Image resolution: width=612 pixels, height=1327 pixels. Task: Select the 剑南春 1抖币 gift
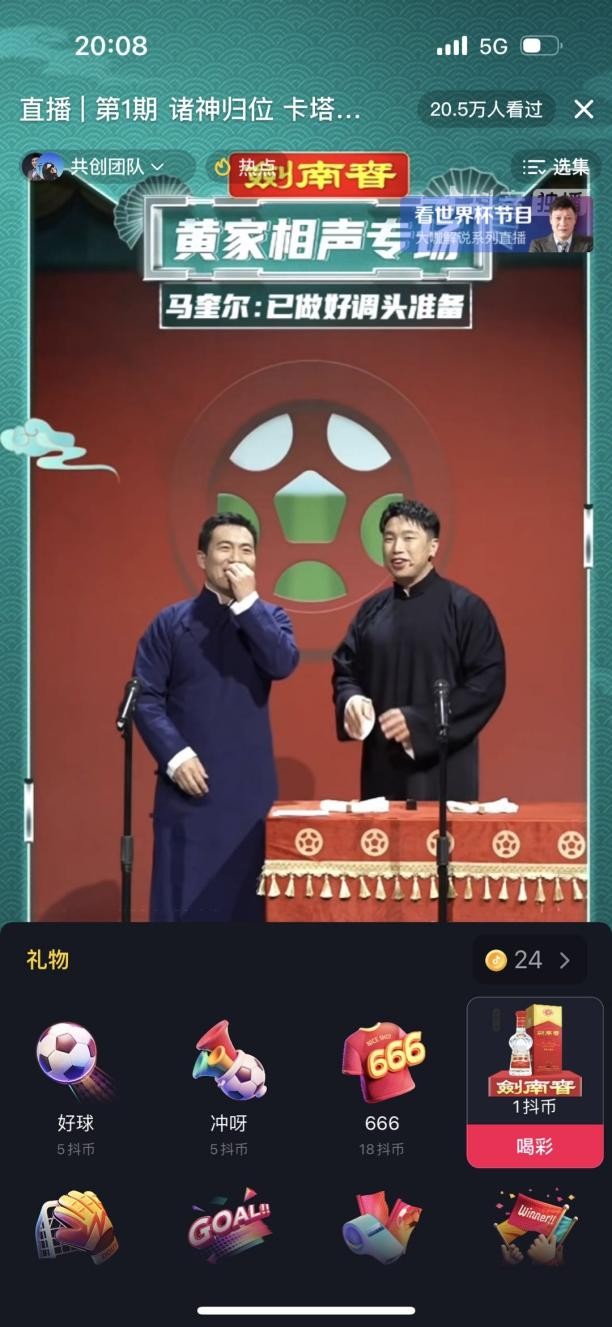tap(535, 1060)
